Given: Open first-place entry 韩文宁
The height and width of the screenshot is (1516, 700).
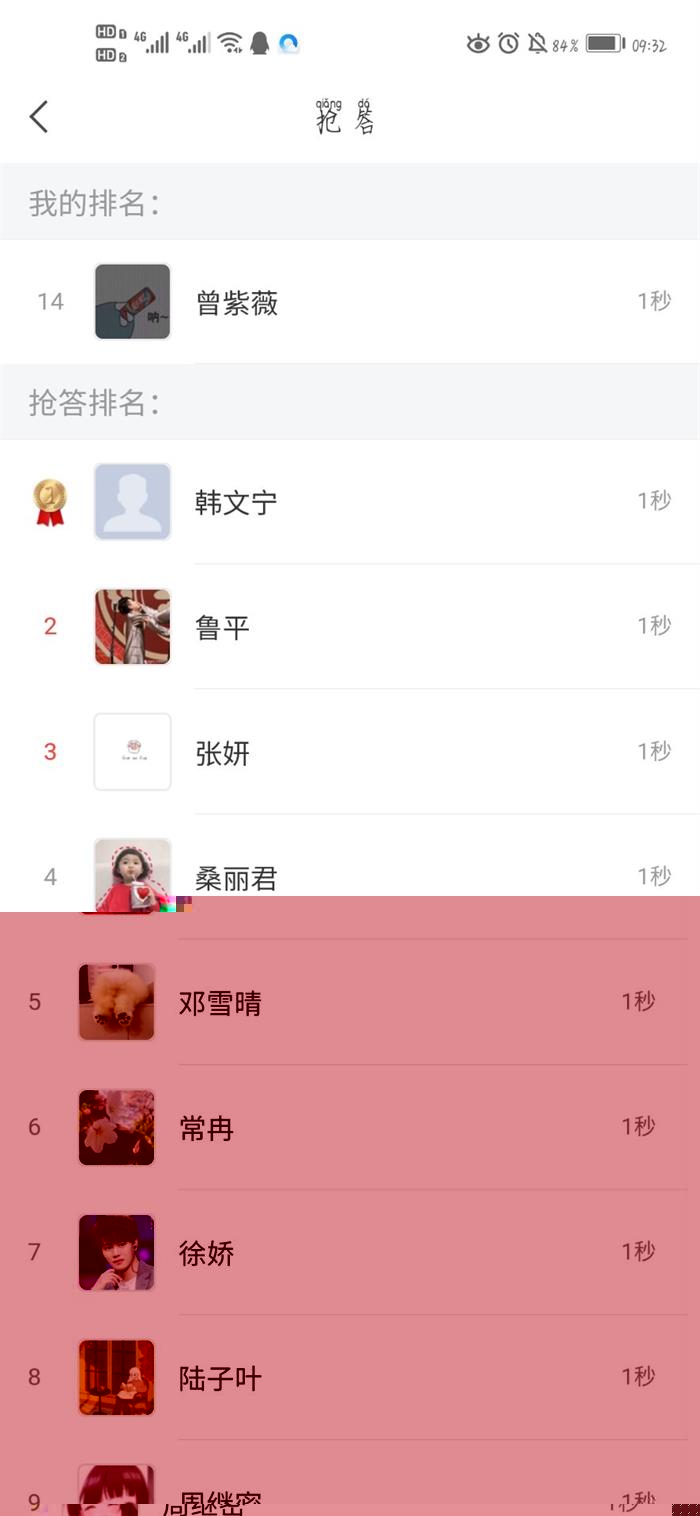Looking at the screenshot, I should point(350,502).
